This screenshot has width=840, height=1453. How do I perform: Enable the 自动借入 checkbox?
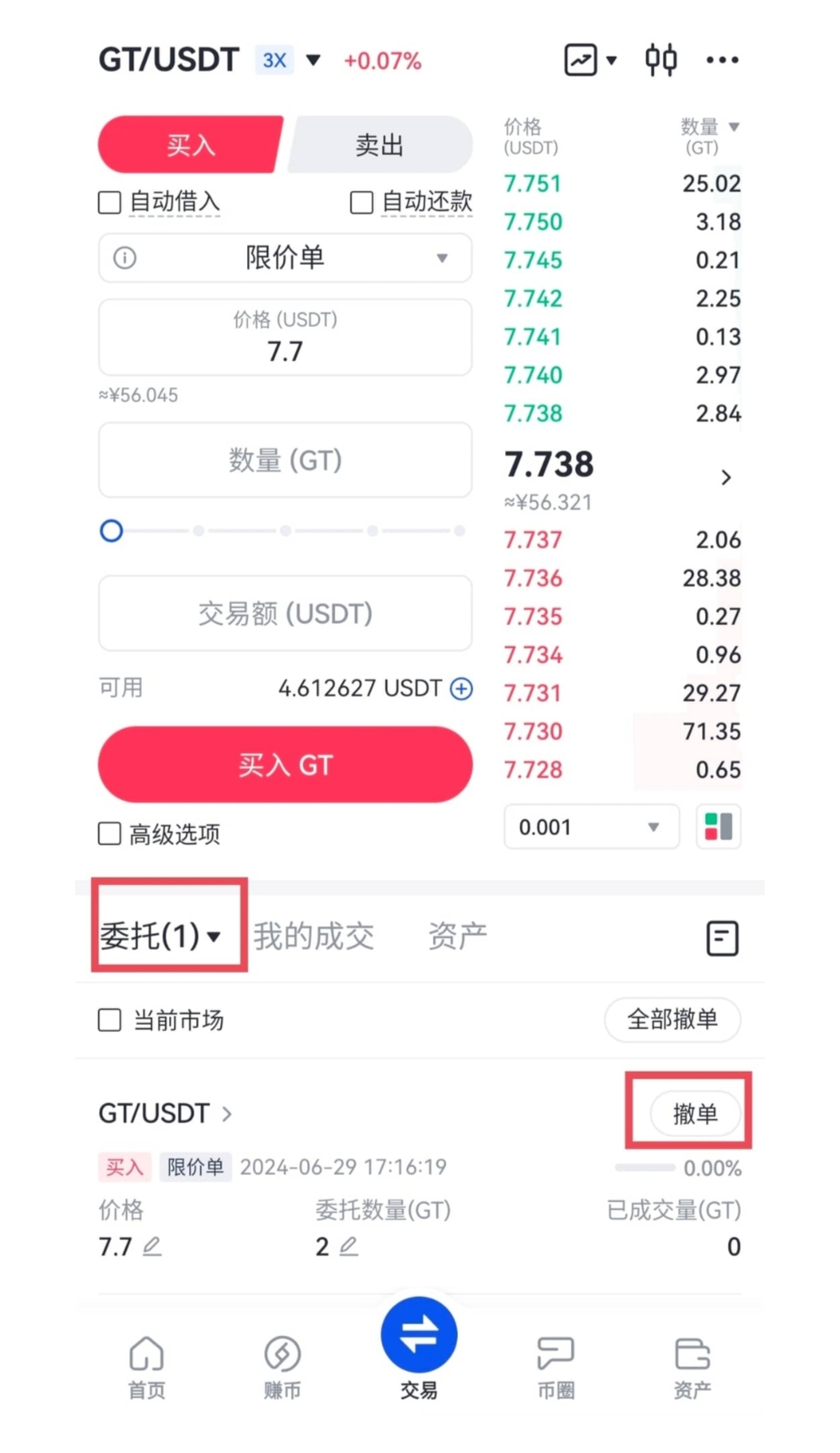point(109,202)
